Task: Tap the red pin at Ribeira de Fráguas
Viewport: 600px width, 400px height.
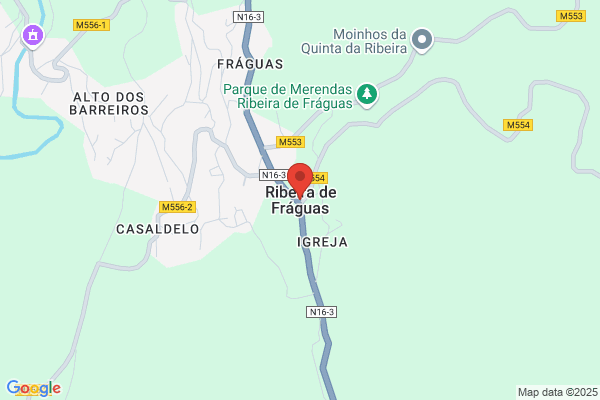Action: coord(300,180)
